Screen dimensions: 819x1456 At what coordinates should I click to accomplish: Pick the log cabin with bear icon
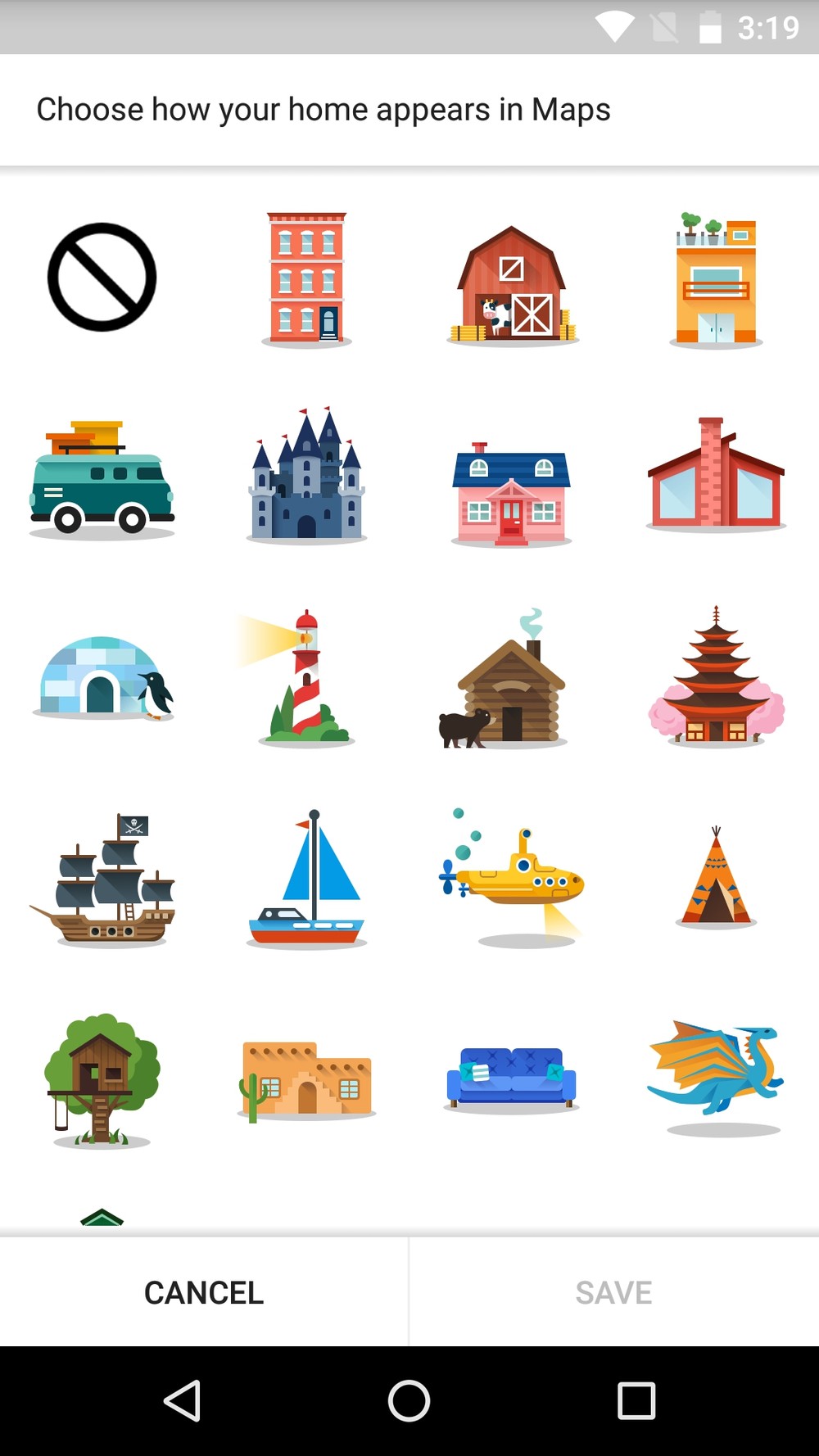pos(503,678)
